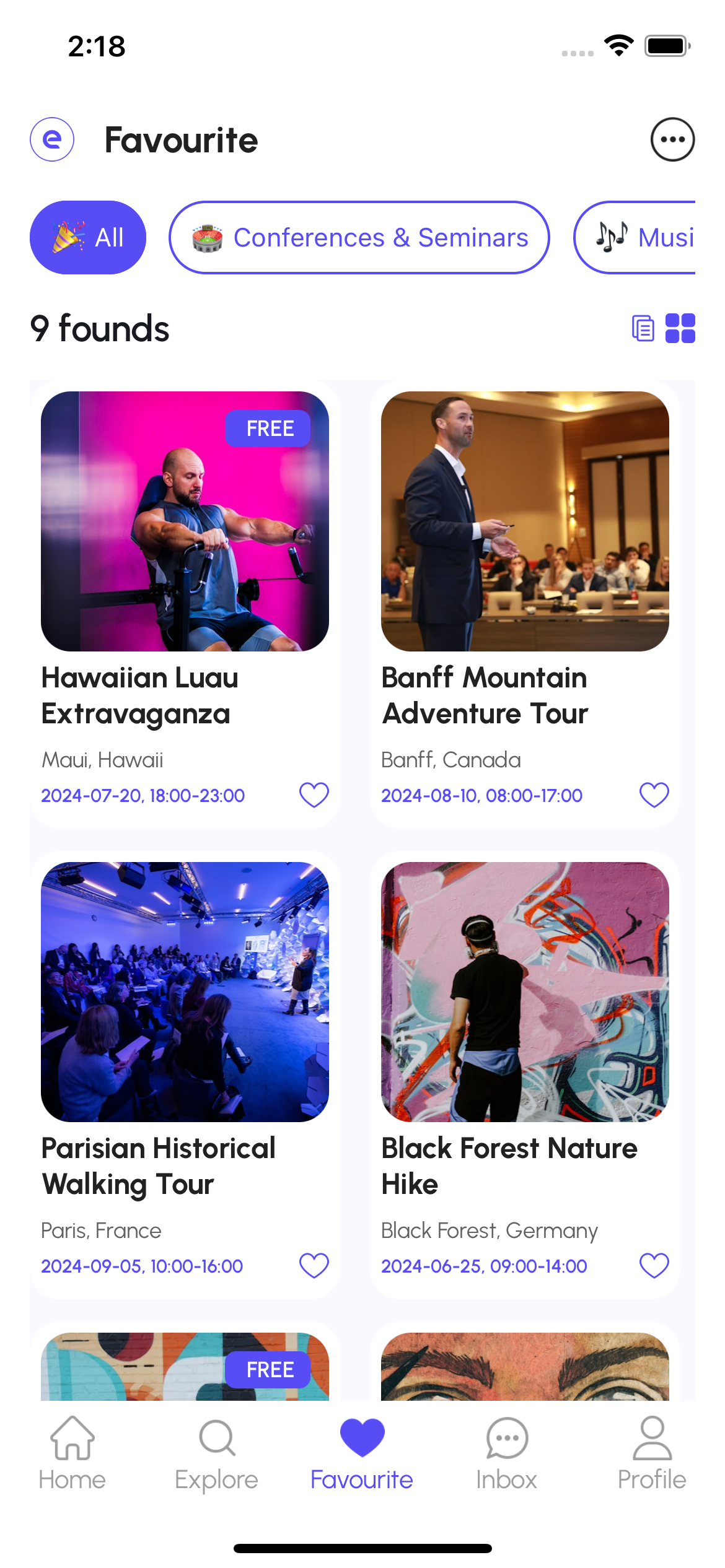Switch to the Profile tab
725x1568 pixels.
(652, 1453)
